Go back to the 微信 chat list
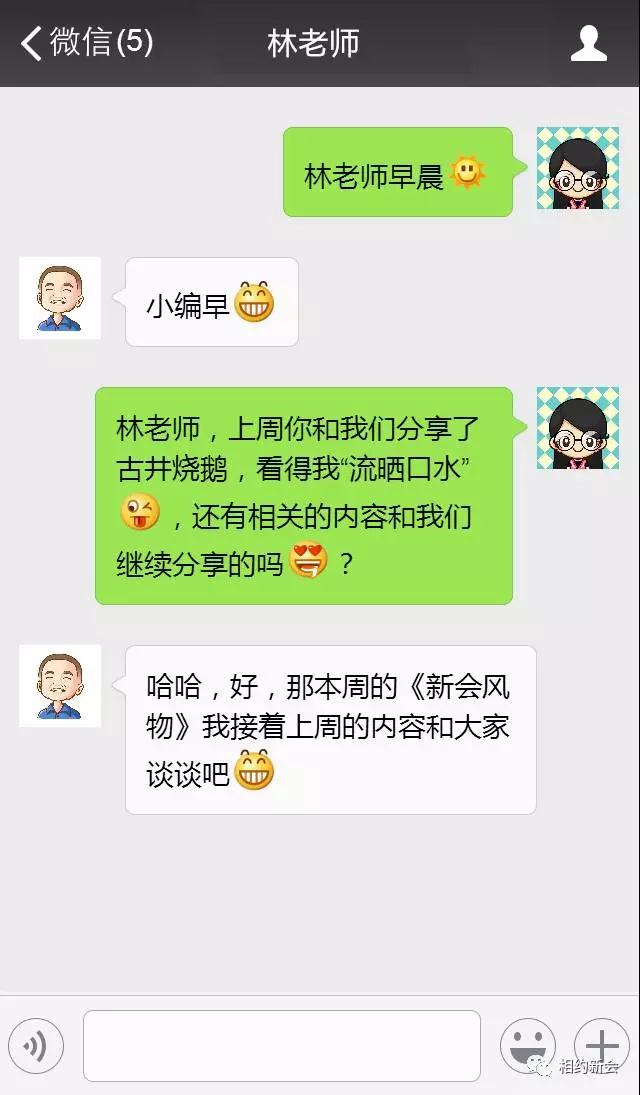The width and height of the screenshot is (640, 1095). [x=85, y=44]
